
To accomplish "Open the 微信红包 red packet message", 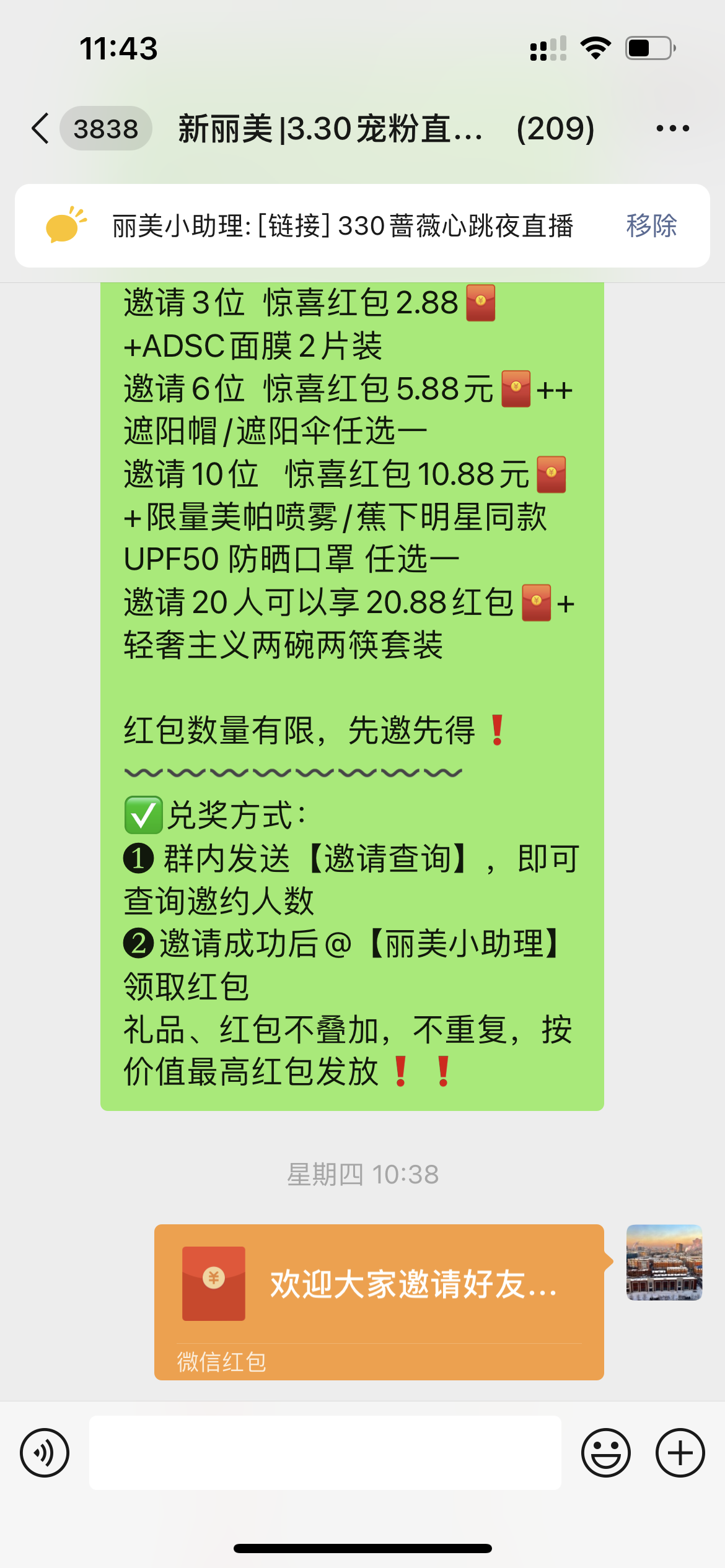I will tap(379, 1301).
